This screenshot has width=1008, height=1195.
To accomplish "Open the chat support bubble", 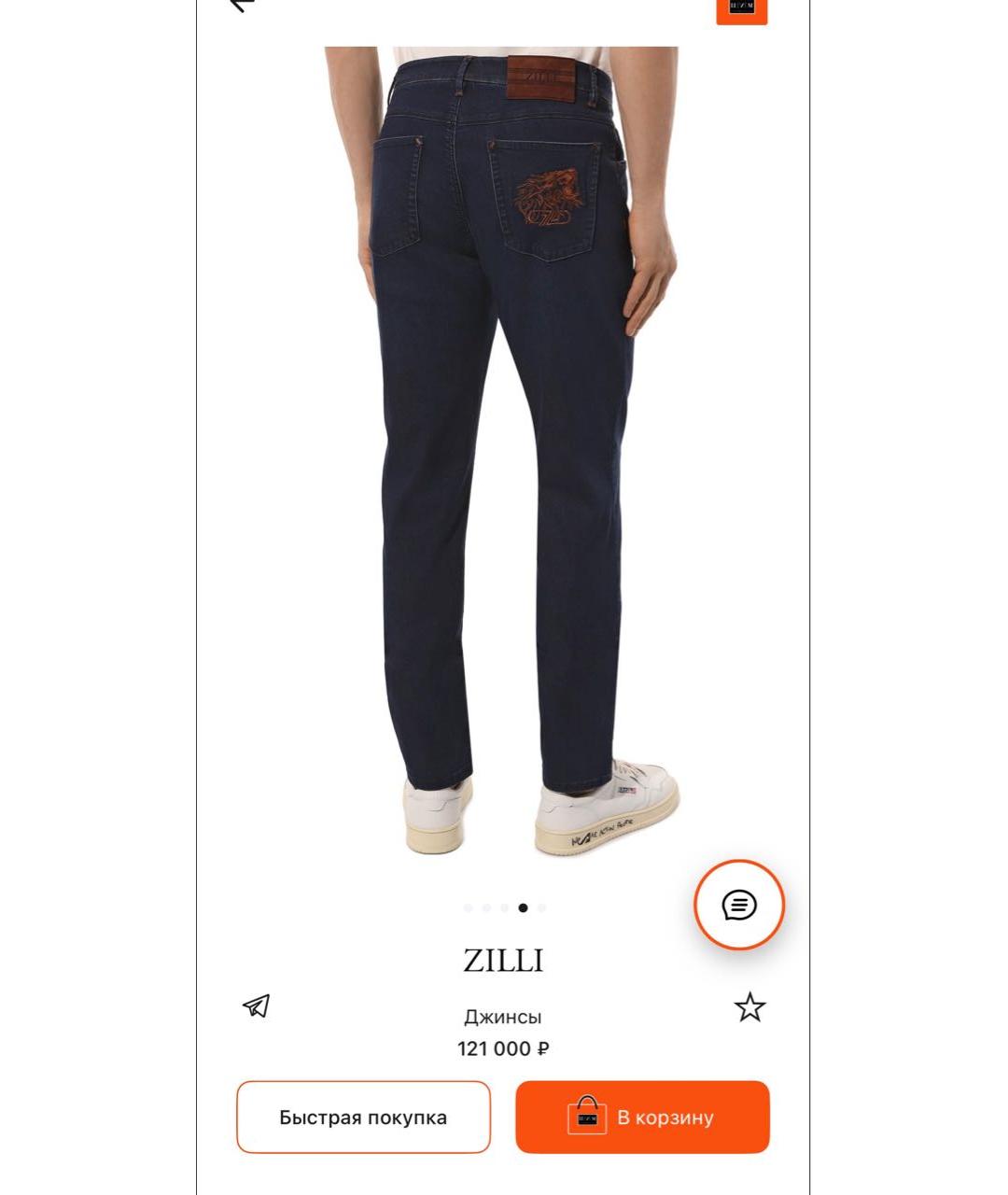I will click(738, 905).
